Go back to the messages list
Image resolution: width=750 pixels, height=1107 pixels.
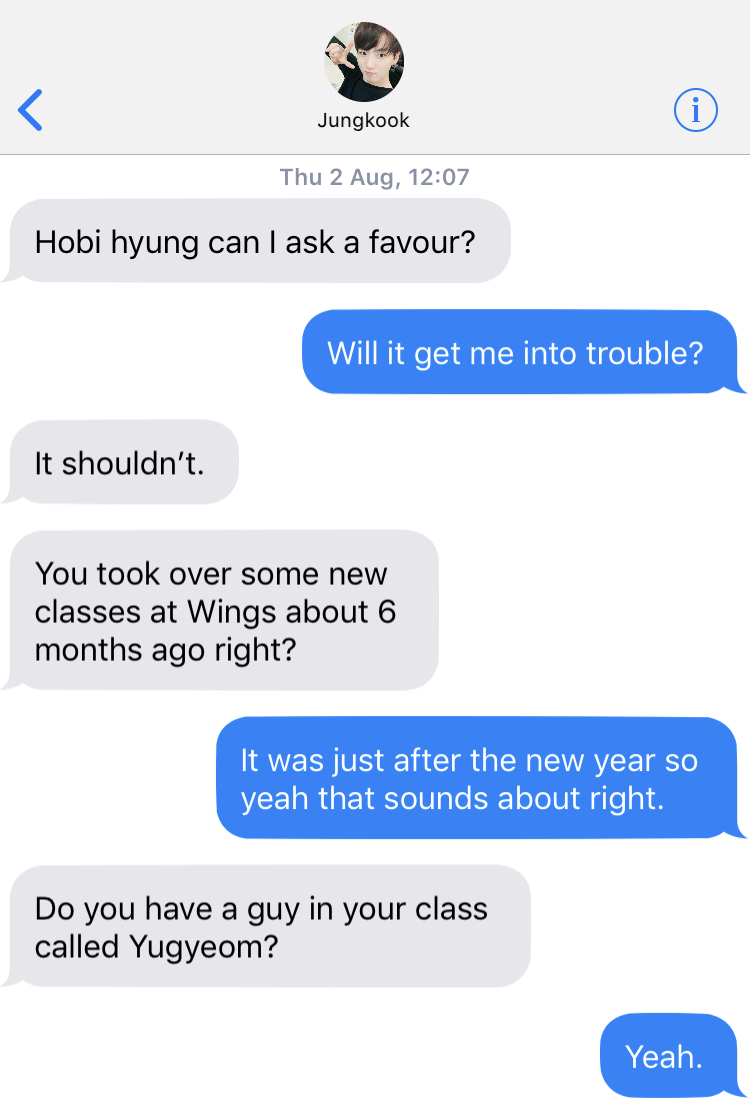[x=32, y=110]
